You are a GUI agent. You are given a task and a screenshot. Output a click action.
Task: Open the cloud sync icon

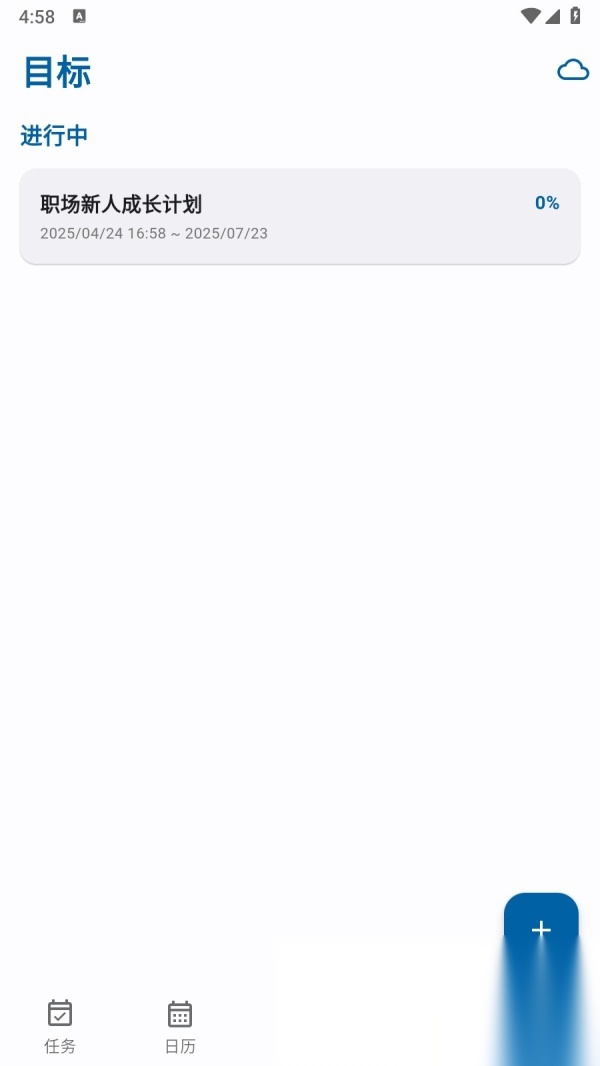coord(573,70)
